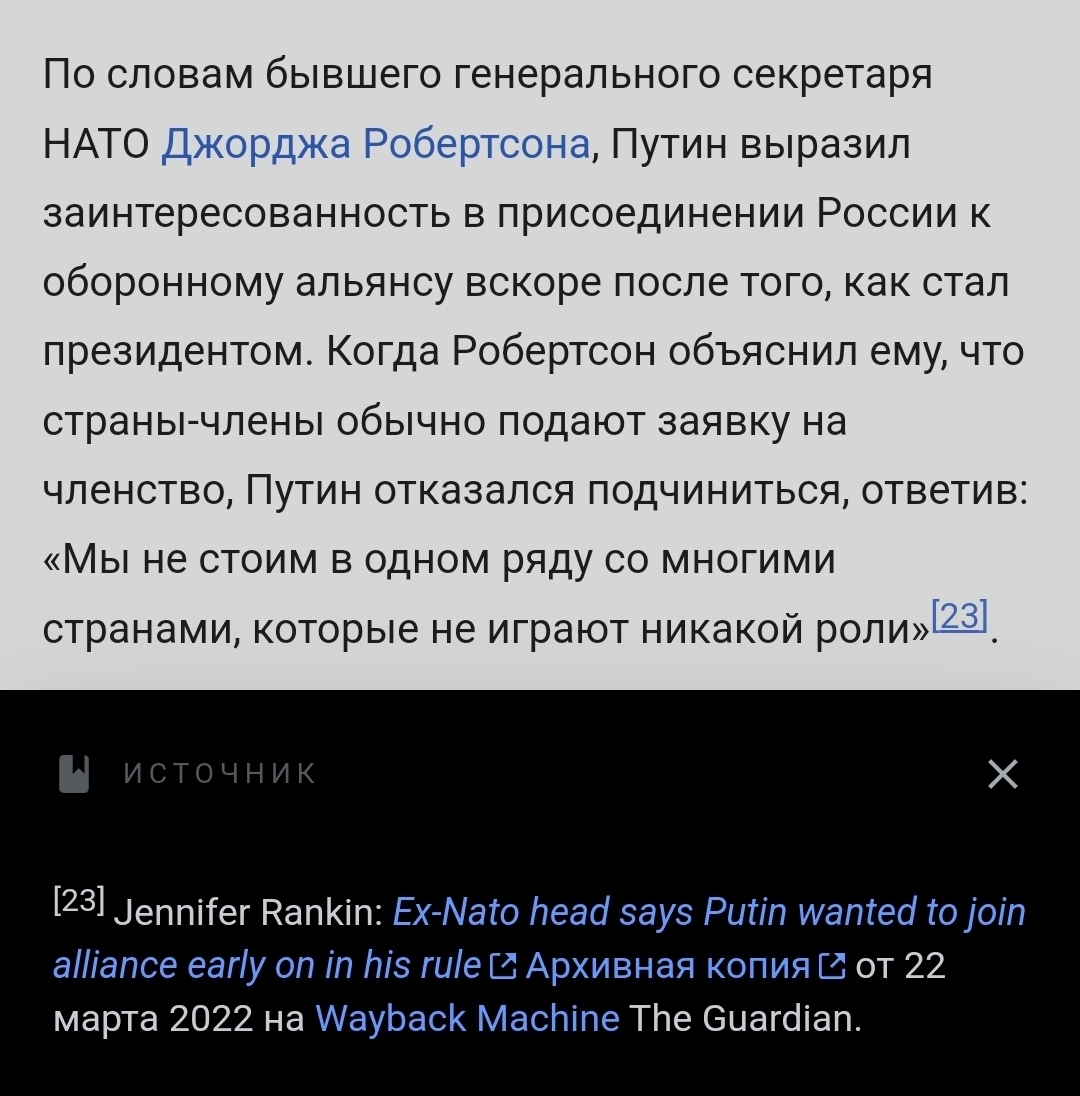1080x1096 pixels.
Task: Close the источник reference panel
Action: pyautogui.click(x=1002, y=773)
